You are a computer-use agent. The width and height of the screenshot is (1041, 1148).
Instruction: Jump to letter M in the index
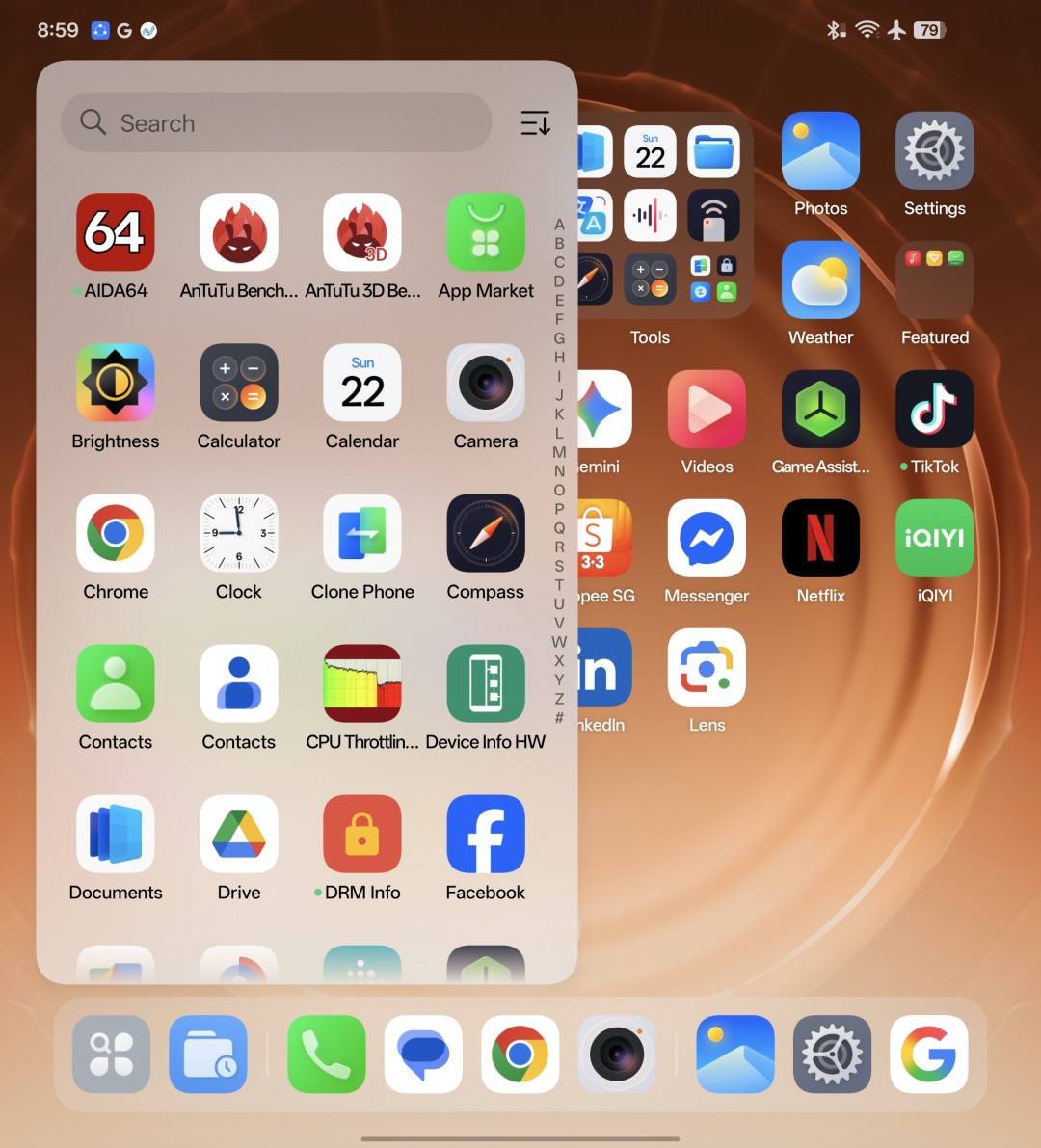pos(559,452)
